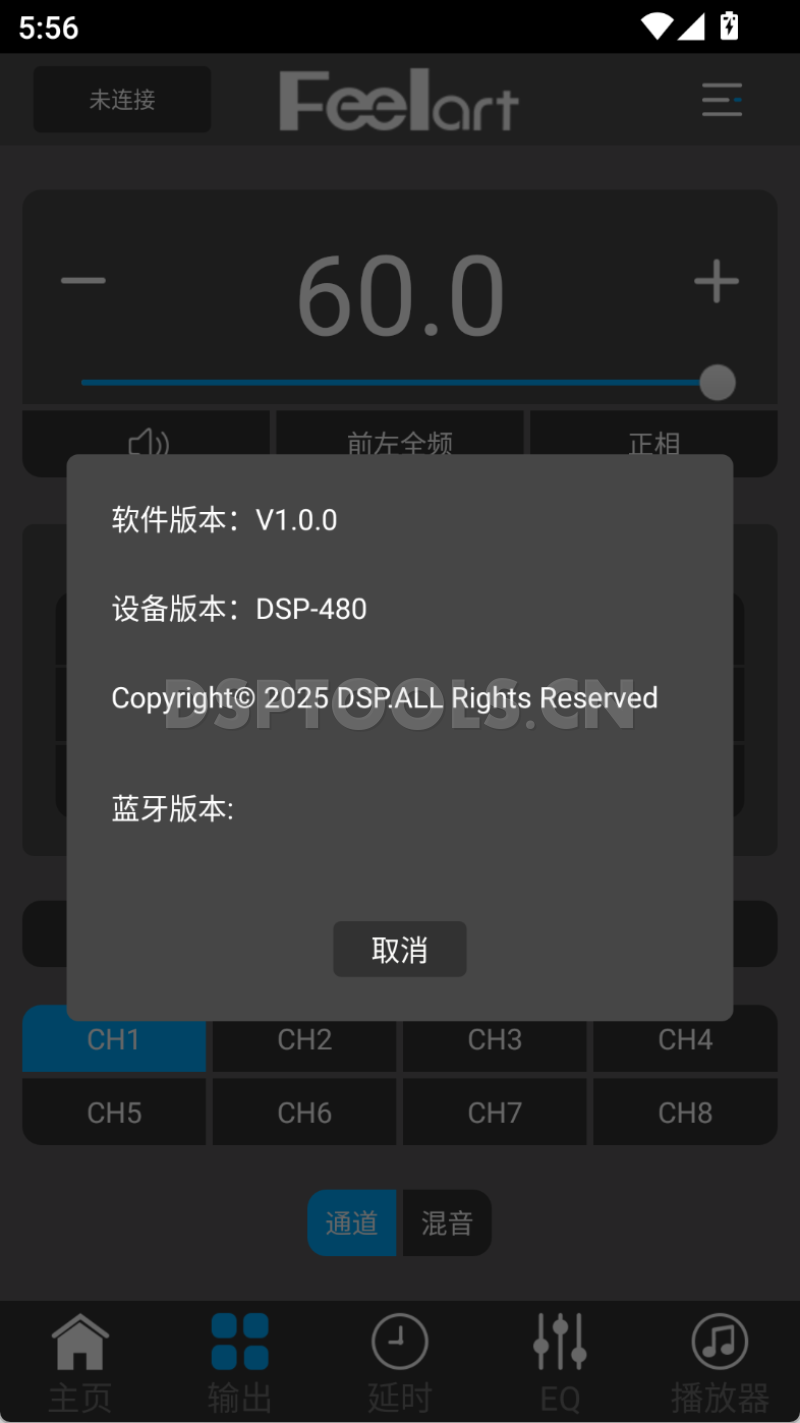
Task: Mute audio using the speaker icon
Action: [x=147, y=443]
